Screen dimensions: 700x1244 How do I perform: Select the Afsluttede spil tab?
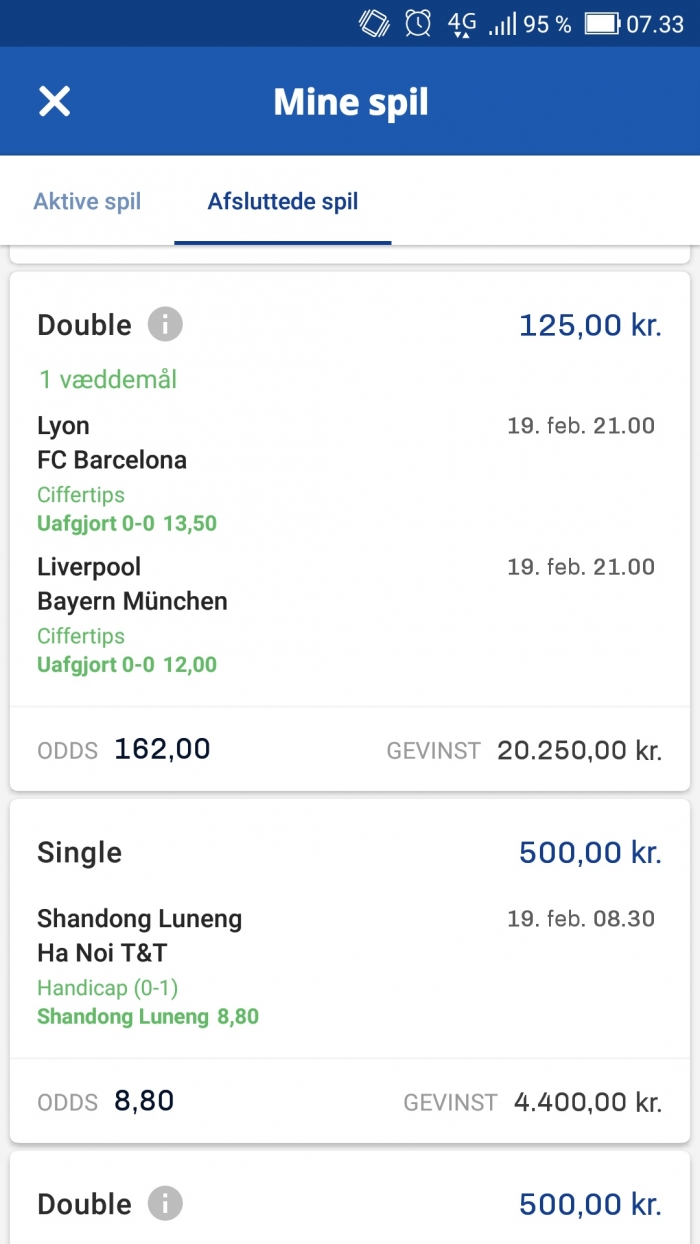pos(283,201)
